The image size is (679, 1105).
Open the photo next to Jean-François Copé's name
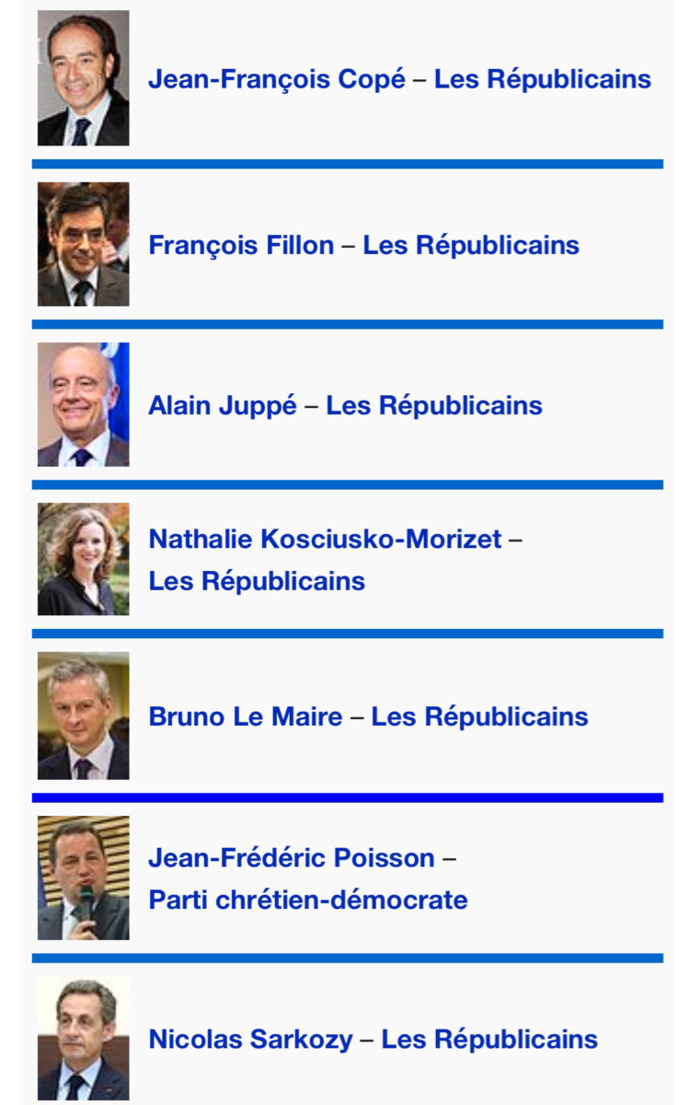83,78
